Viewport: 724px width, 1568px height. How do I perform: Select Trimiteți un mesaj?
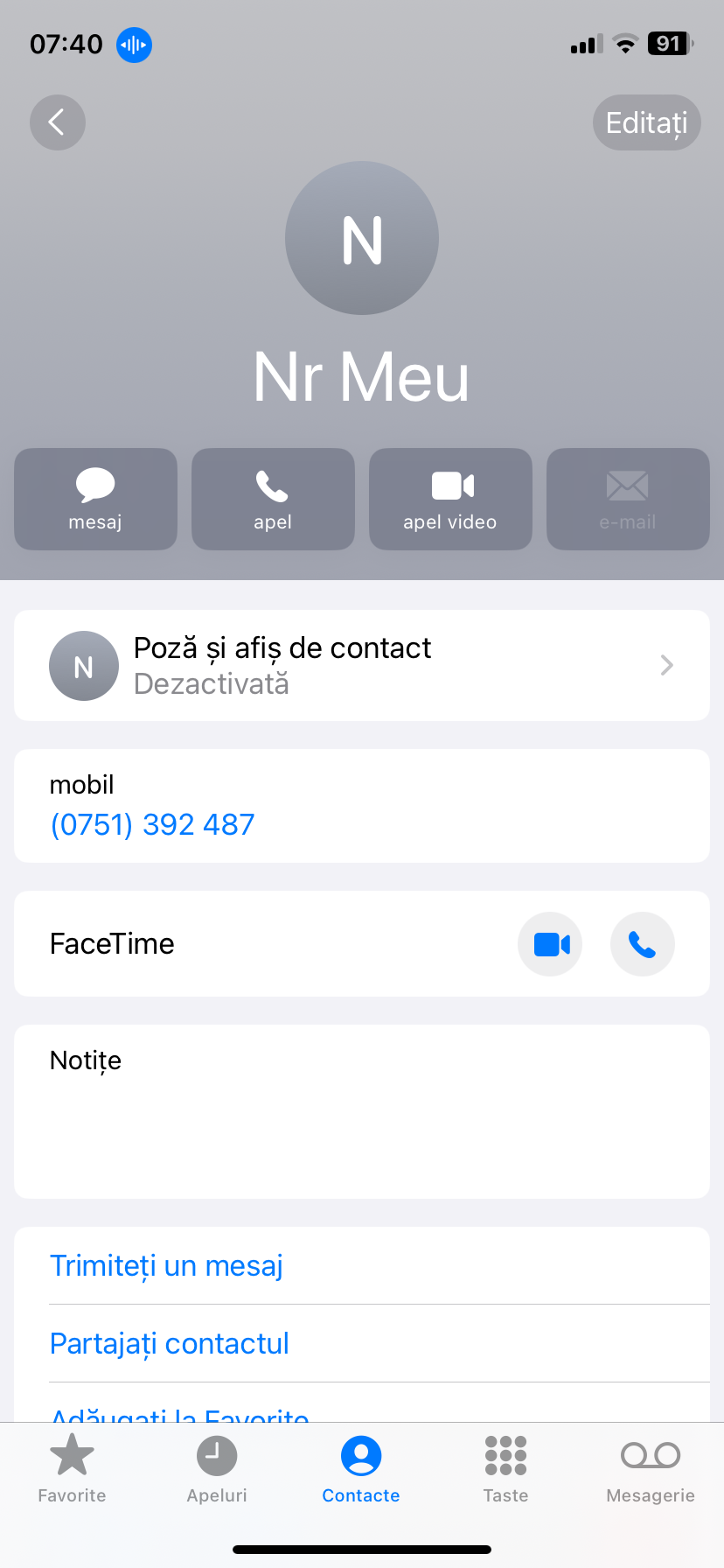[167, 1265]
